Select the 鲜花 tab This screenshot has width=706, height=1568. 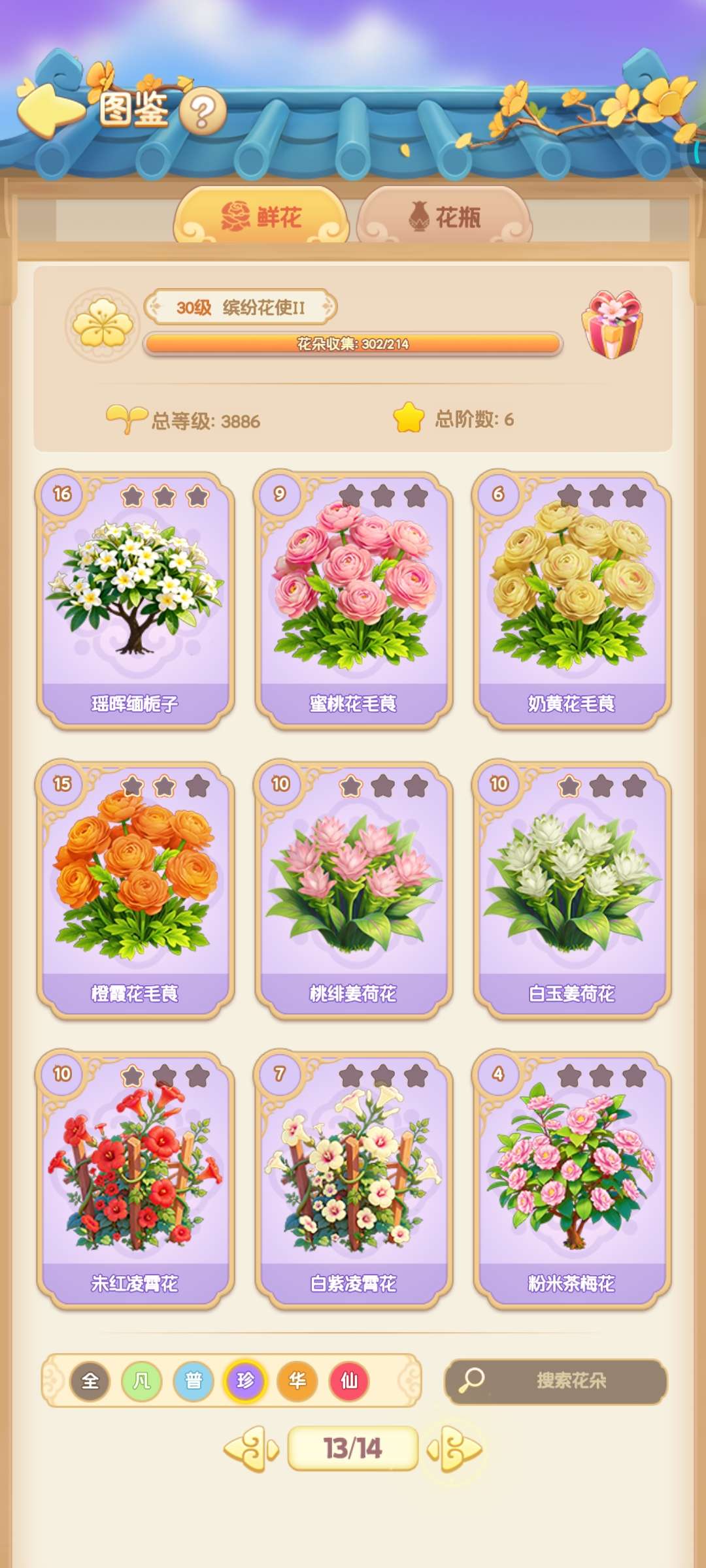tap(261, 216)
